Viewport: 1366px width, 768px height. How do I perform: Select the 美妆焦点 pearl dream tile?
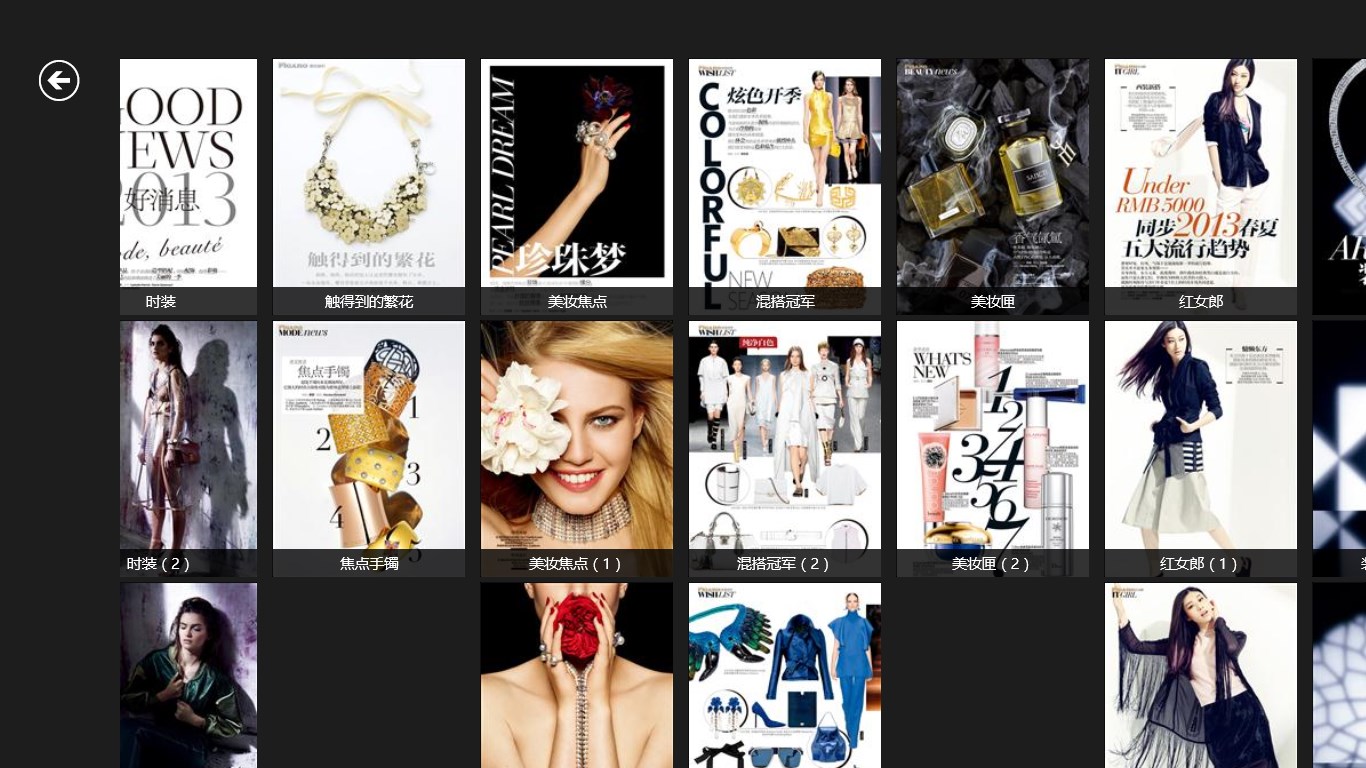point(577,186)
